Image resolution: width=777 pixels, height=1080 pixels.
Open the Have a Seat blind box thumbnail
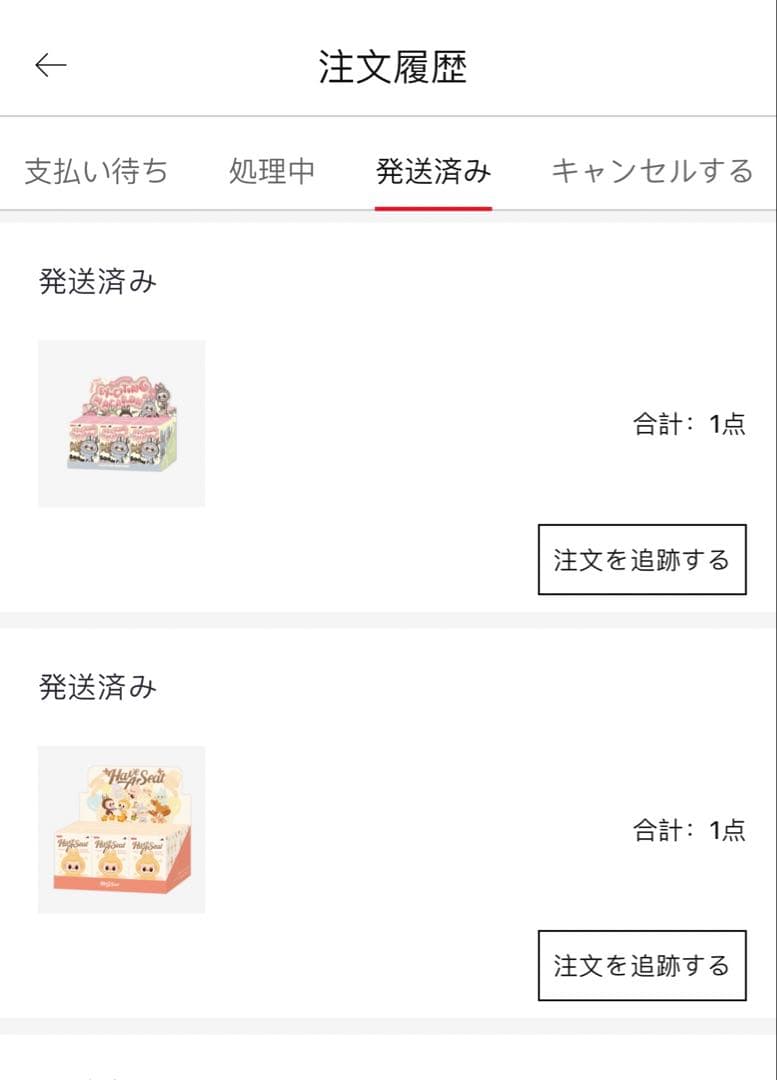tap(121, 830)
